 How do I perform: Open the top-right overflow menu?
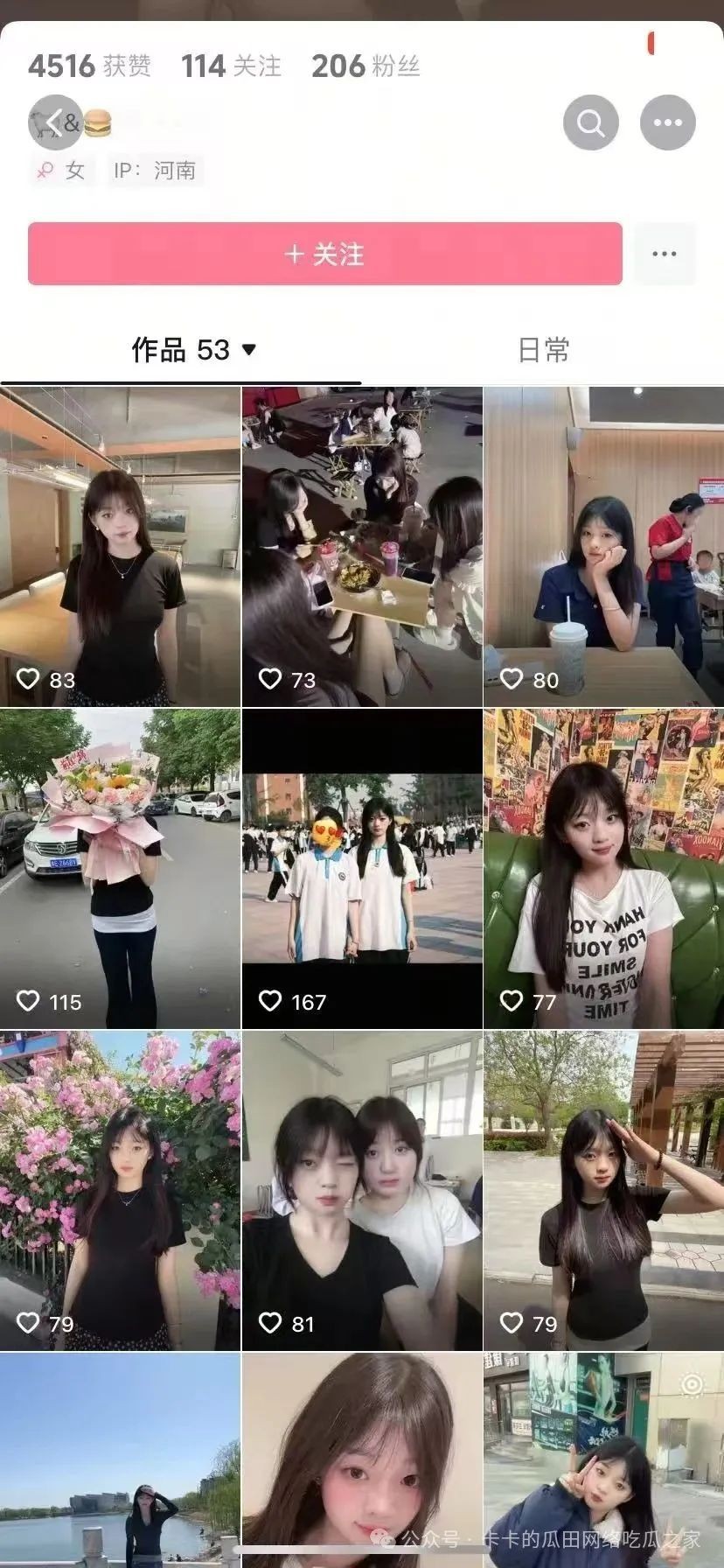(668, 122)
